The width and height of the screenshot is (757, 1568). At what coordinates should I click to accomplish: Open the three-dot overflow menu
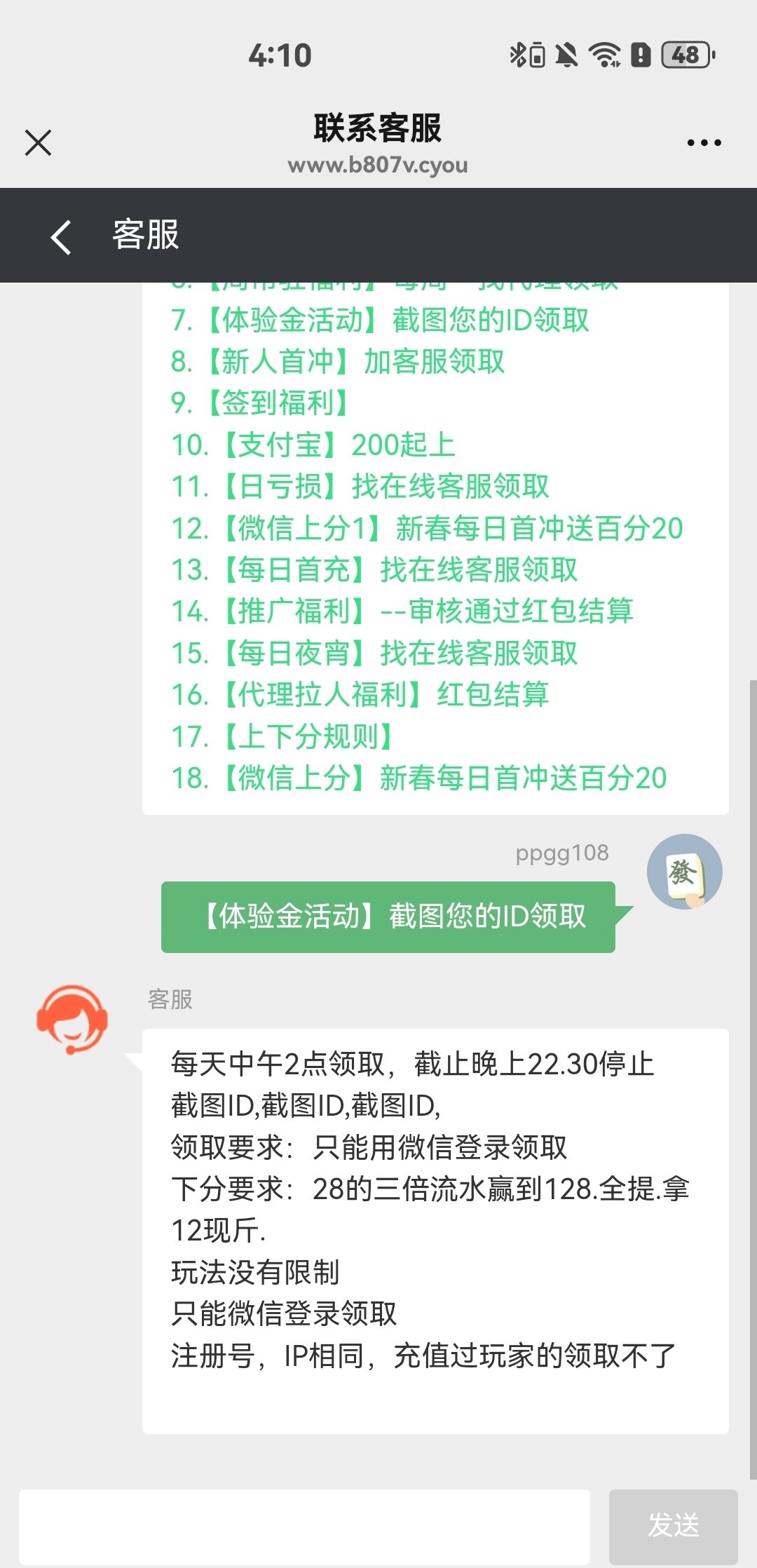[x=704, y=142]
